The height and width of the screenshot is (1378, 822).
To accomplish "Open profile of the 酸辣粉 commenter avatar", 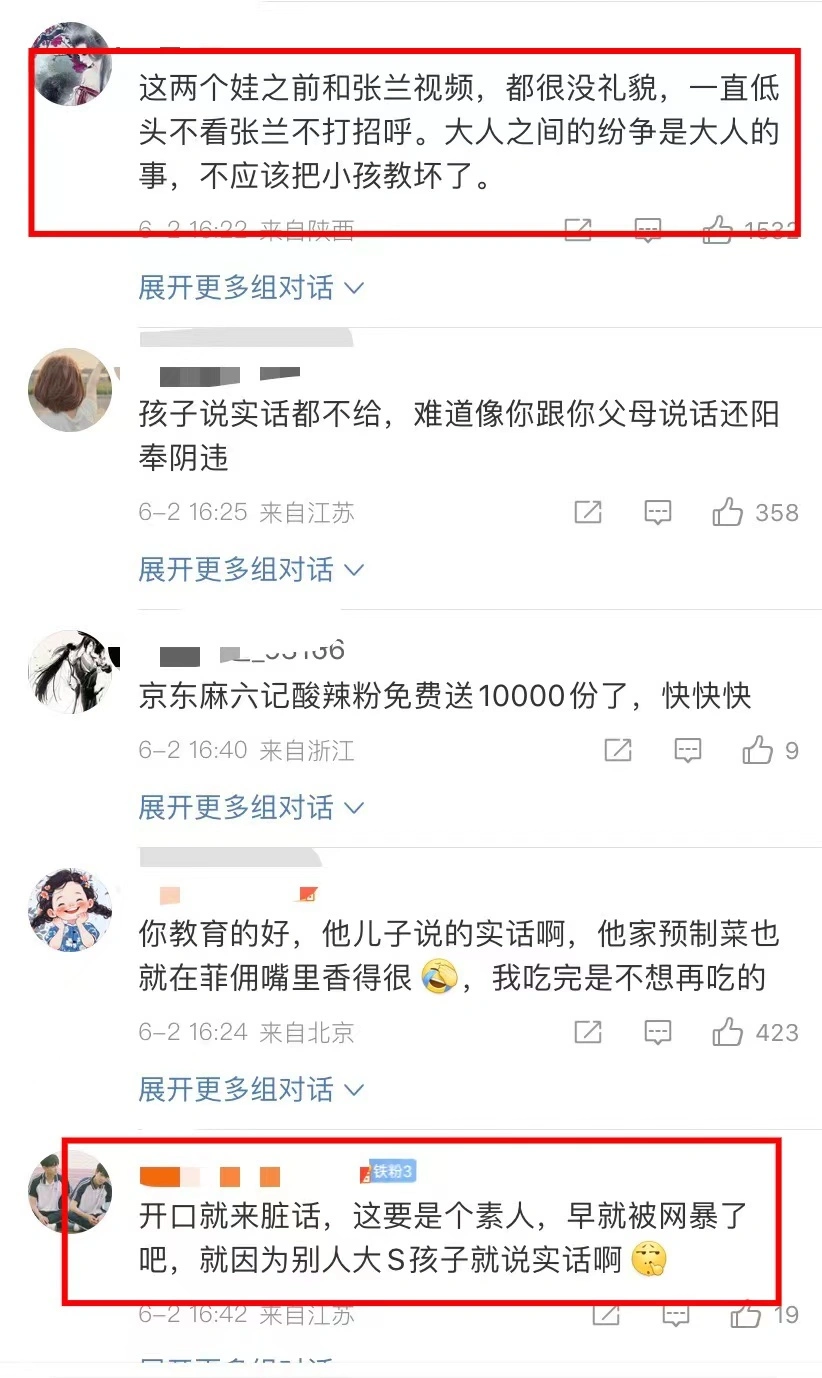I will tap(69, 671).
